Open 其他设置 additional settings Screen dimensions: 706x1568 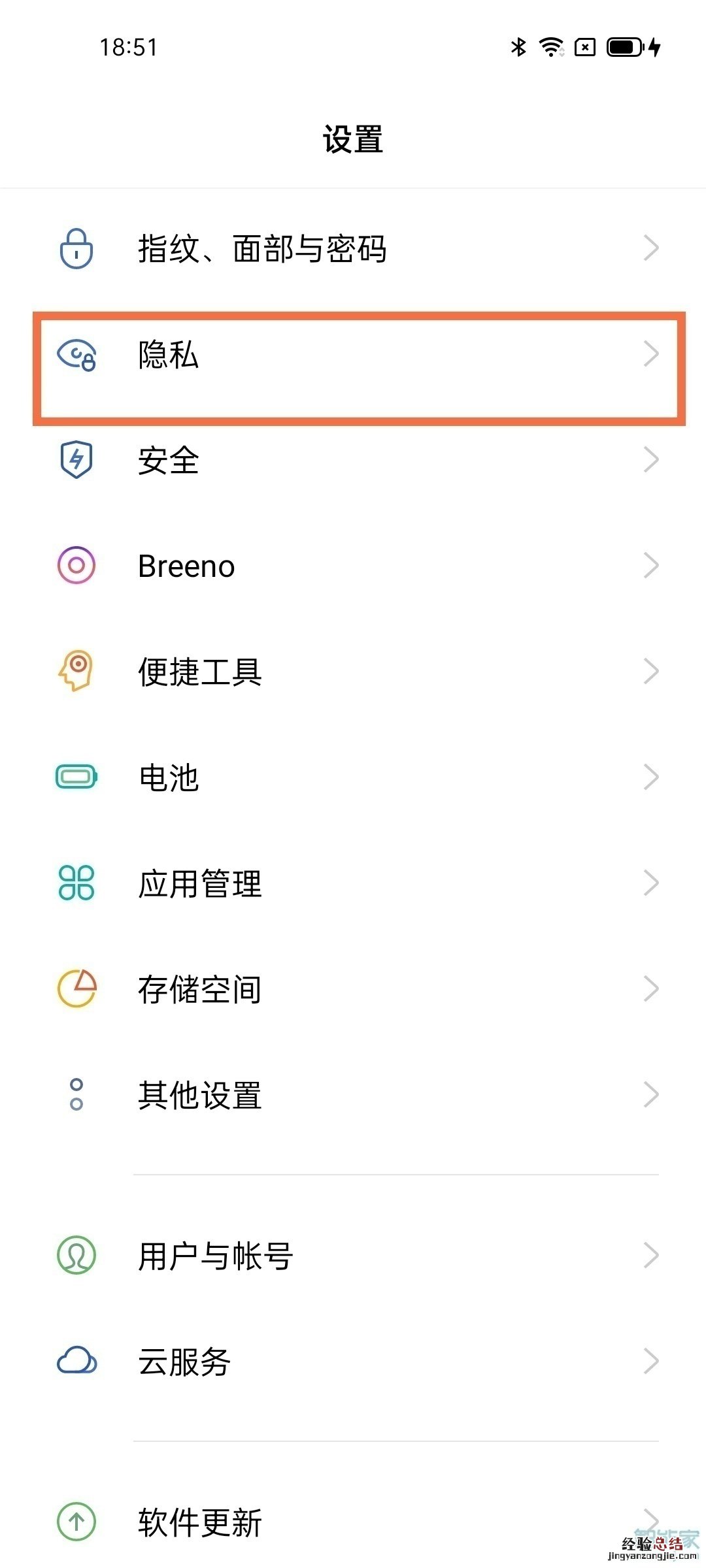353,1095
